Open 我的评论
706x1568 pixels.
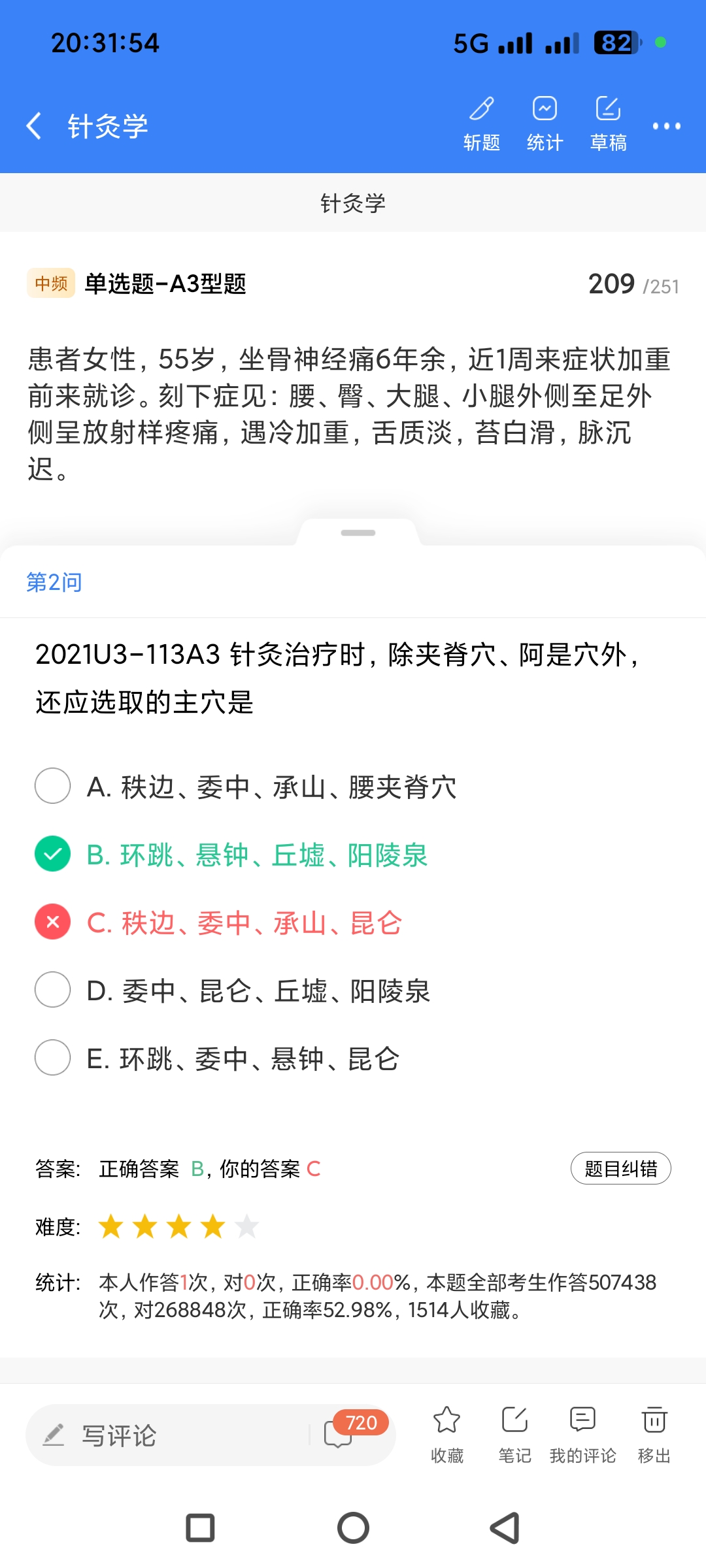[x=582, y=1433]
